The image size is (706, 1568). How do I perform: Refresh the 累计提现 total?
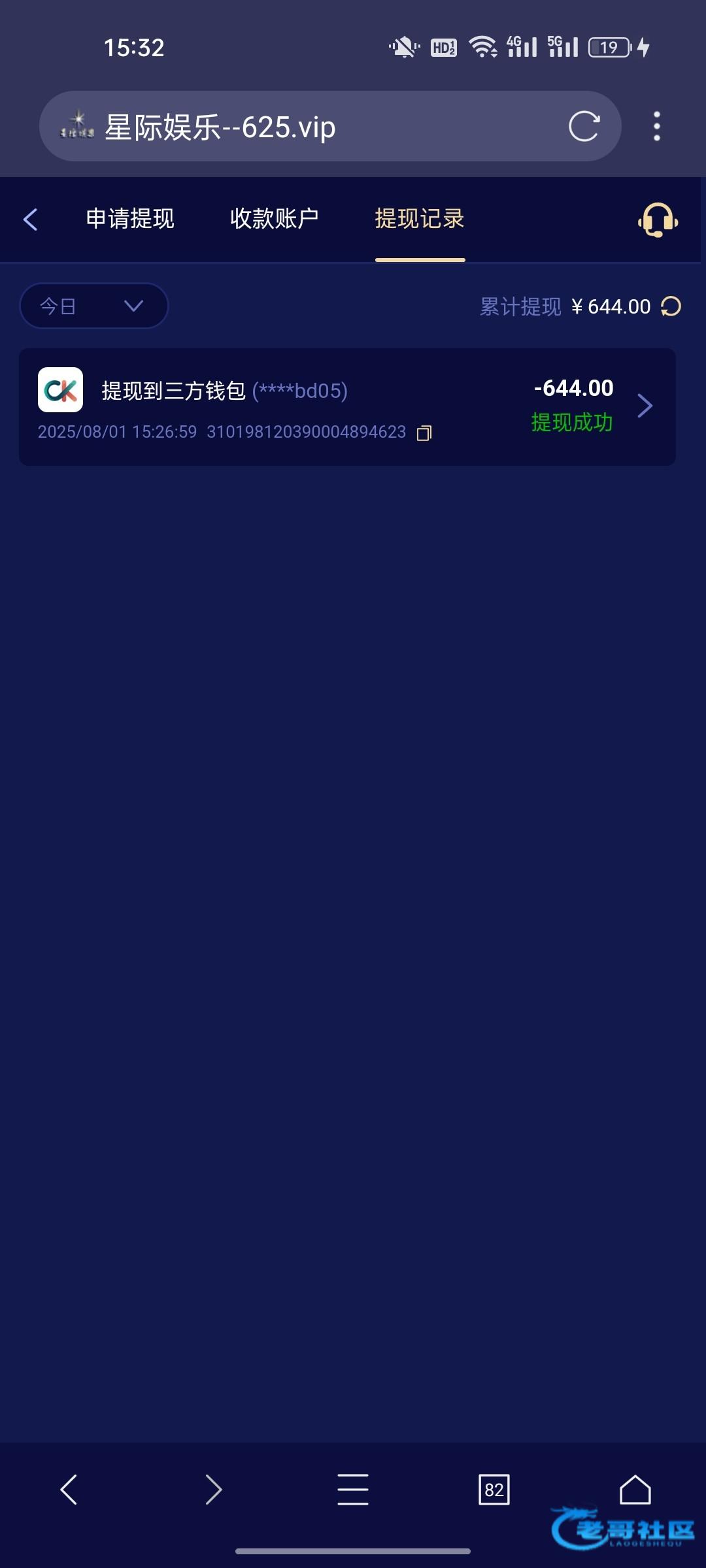pyautogui.click(x=671, y=306)
